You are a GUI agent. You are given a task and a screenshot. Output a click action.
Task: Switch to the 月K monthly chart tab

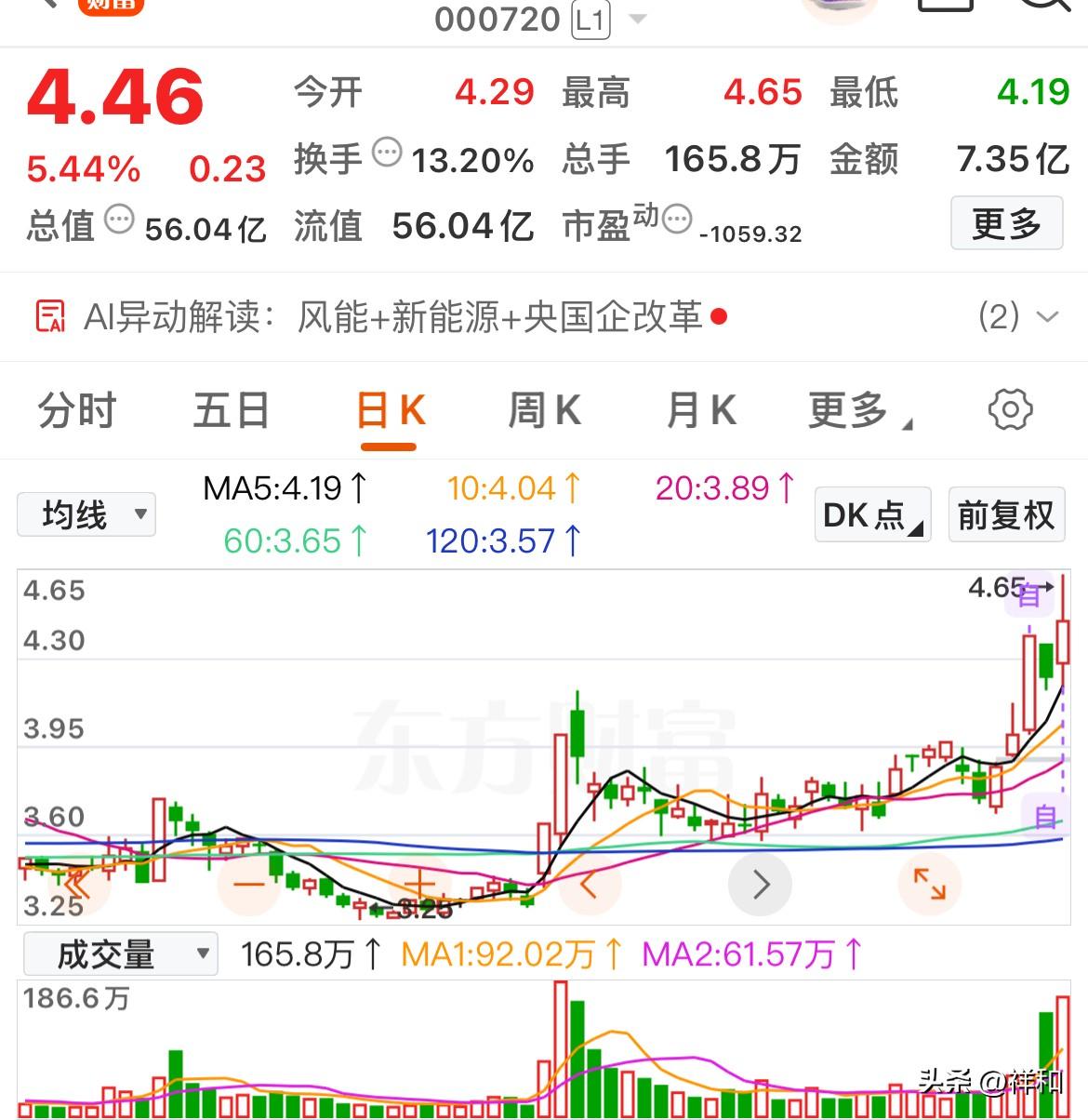pyautogui.click(x=699, y=410)
